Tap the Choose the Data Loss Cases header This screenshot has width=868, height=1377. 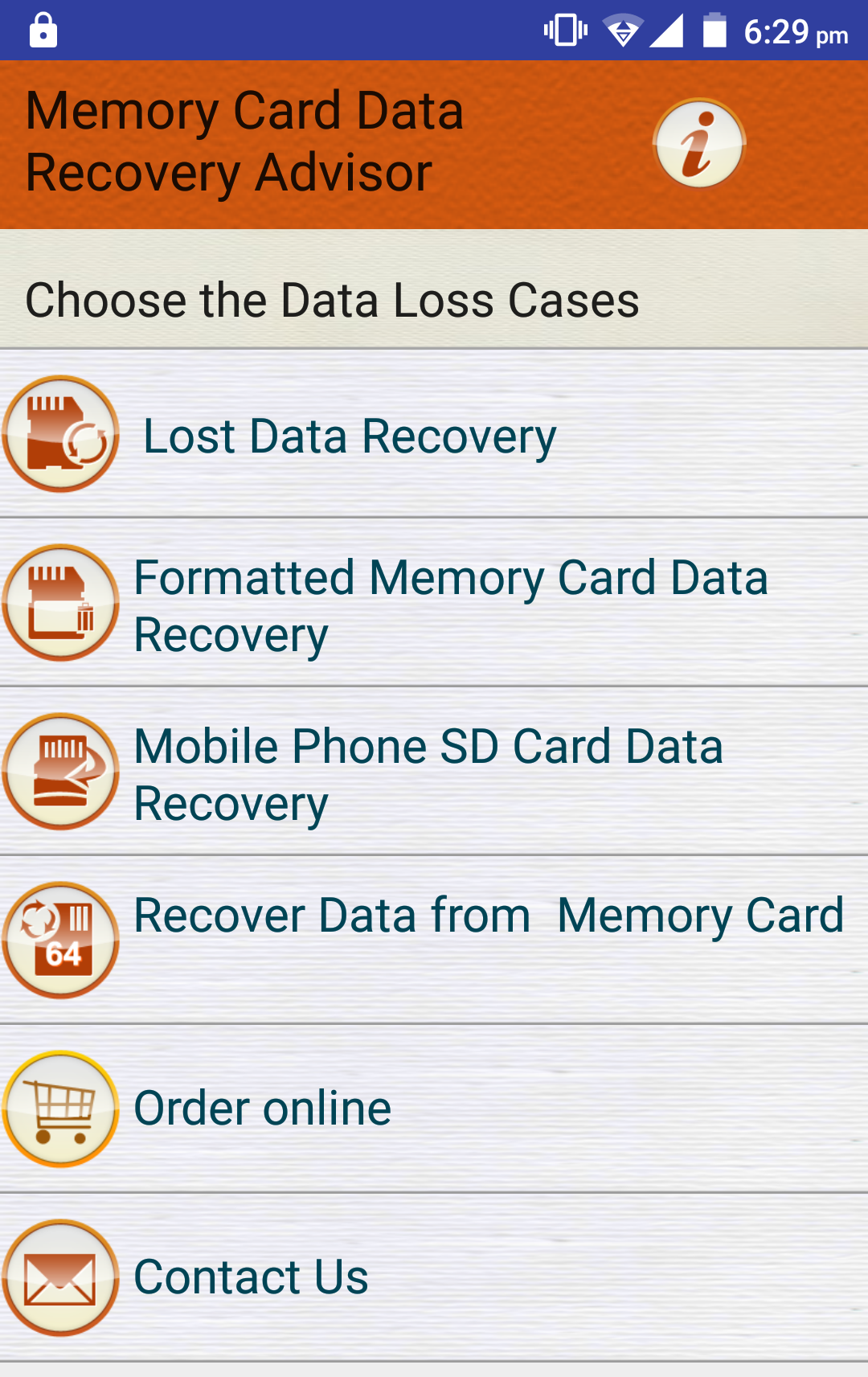coord(330,300)
